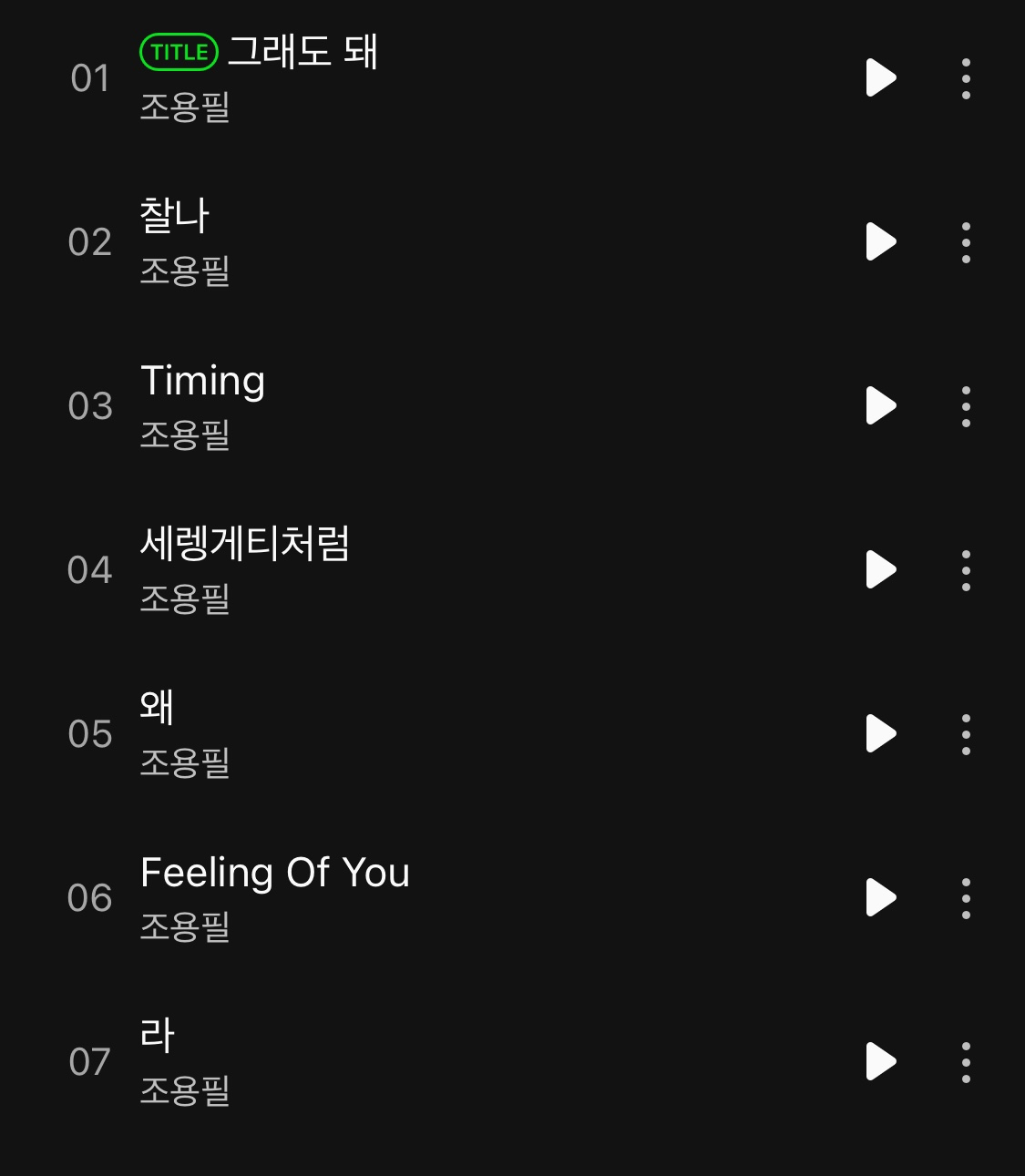Play track 01 그래도 돼
Image resolution: width=1025 pixels, height=1176 pixels.
point(880,79)
